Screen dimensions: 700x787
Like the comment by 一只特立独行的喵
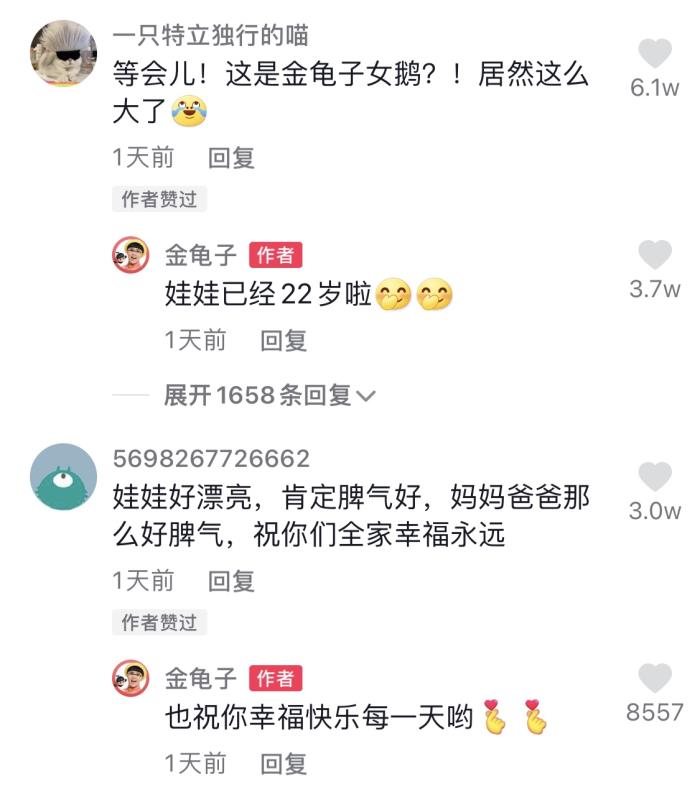point(655,54)
